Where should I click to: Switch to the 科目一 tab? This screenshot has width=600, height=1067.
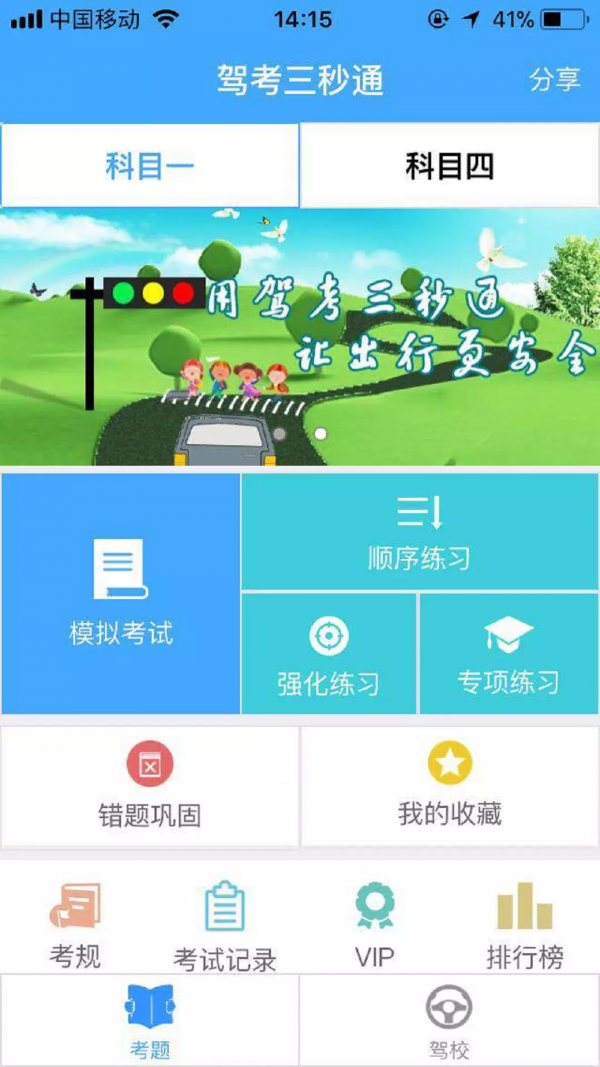click(150, 166)
